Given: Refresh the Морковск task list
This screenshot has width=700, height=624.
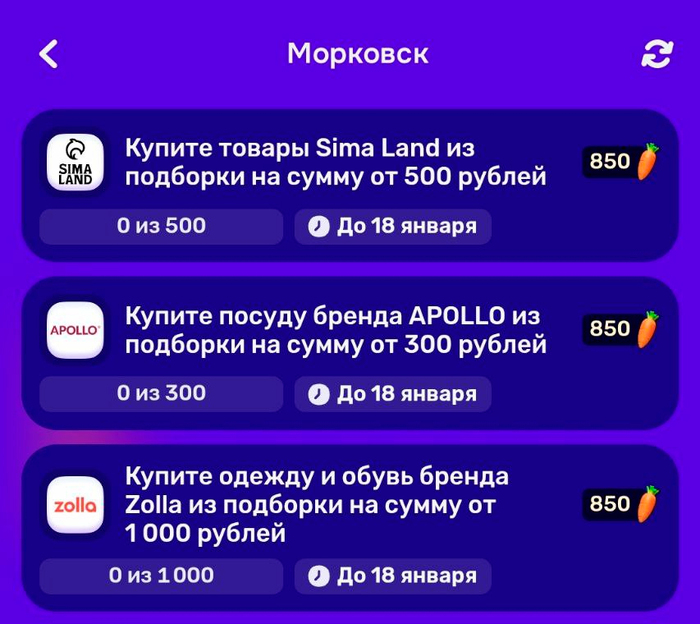Looking at the screenshot, I should click(x=656, y=54).
